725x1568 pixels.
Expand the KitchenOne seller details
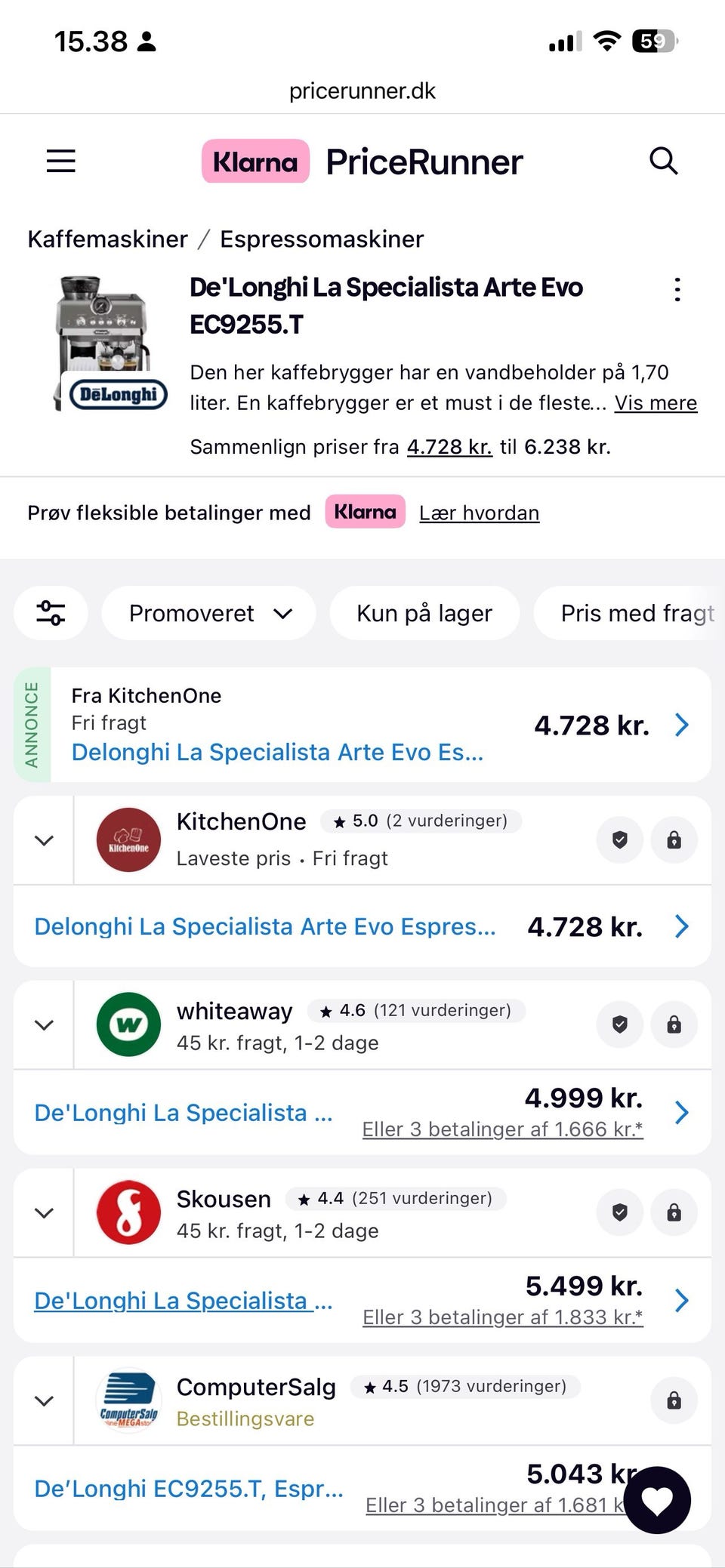click(x=43, y=839)
